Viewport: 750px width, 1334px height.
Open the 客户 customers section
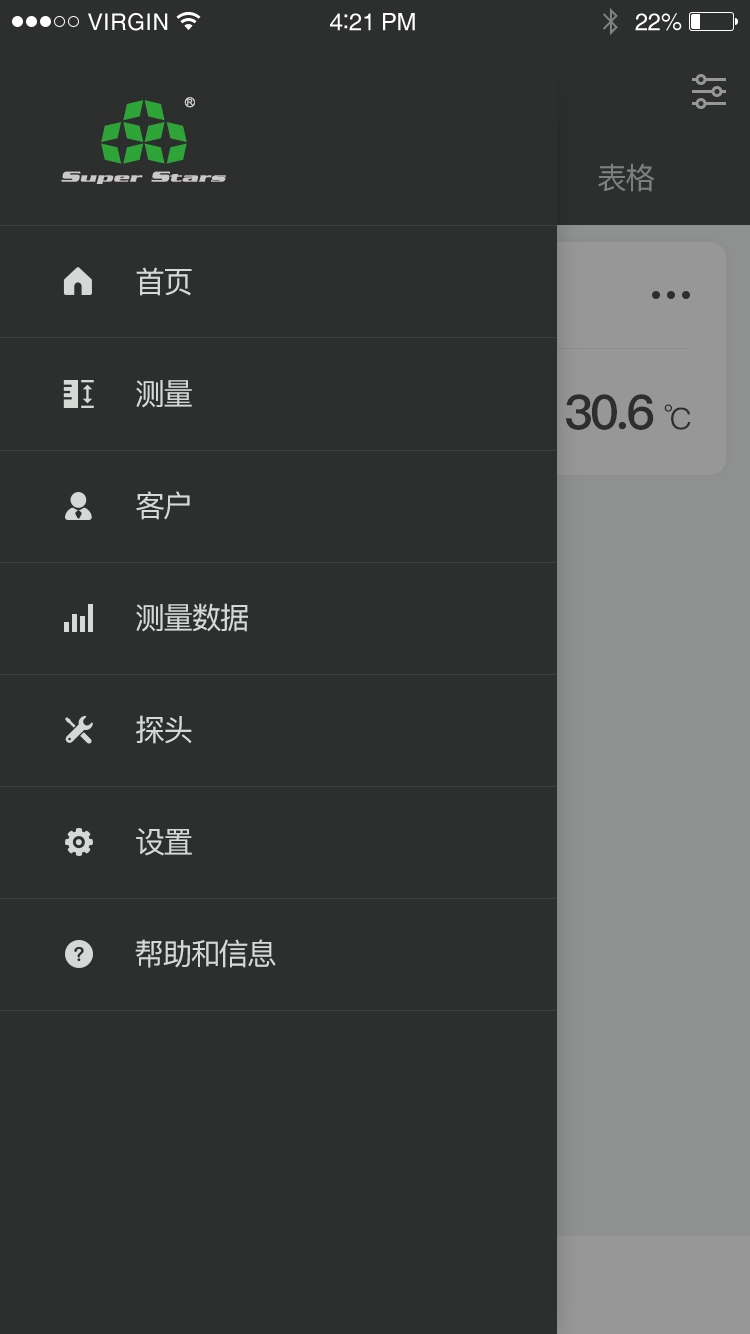click(164, 506)
